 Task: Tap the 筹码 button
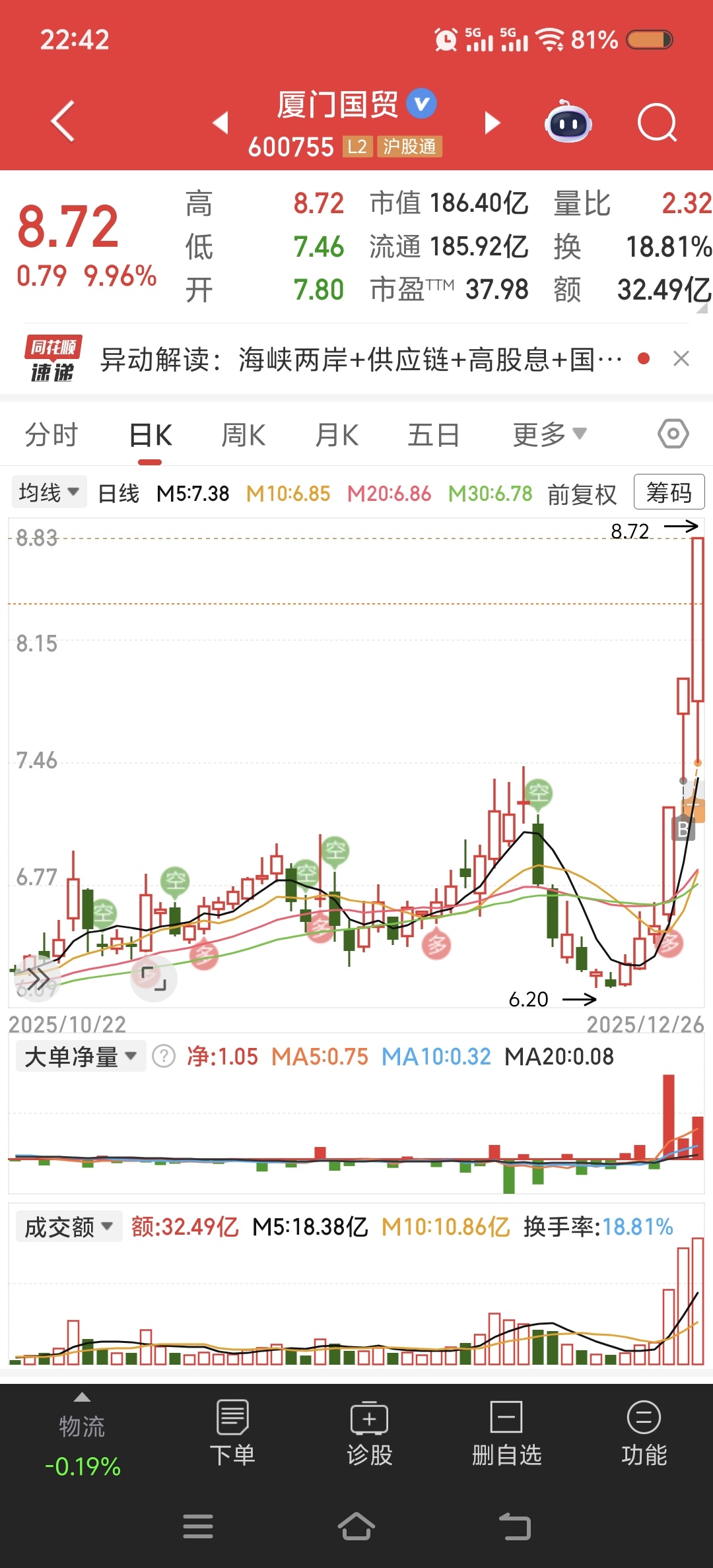coord(669,492)
